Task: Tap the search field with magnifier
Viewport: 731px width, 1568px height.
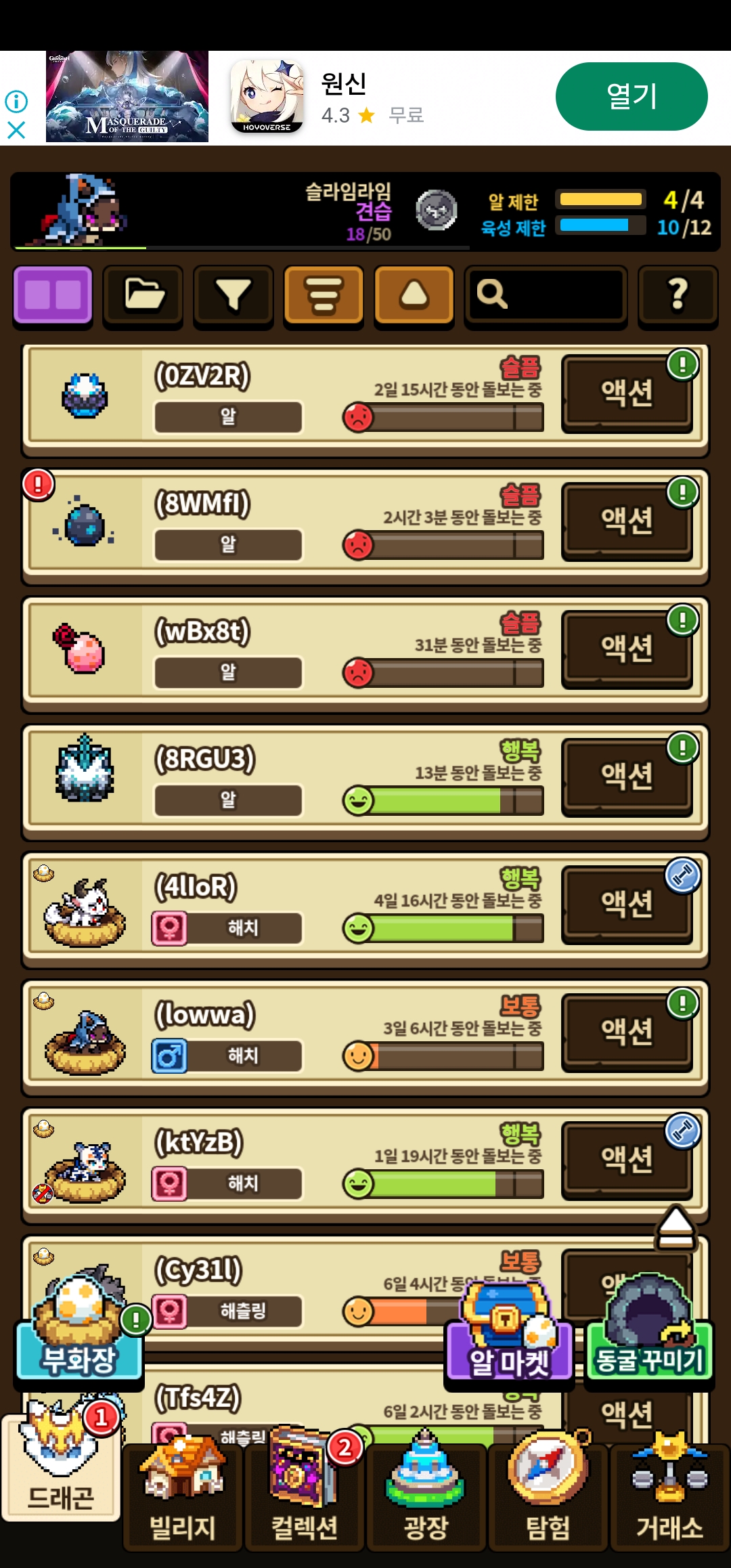Action: click(546, 295)
